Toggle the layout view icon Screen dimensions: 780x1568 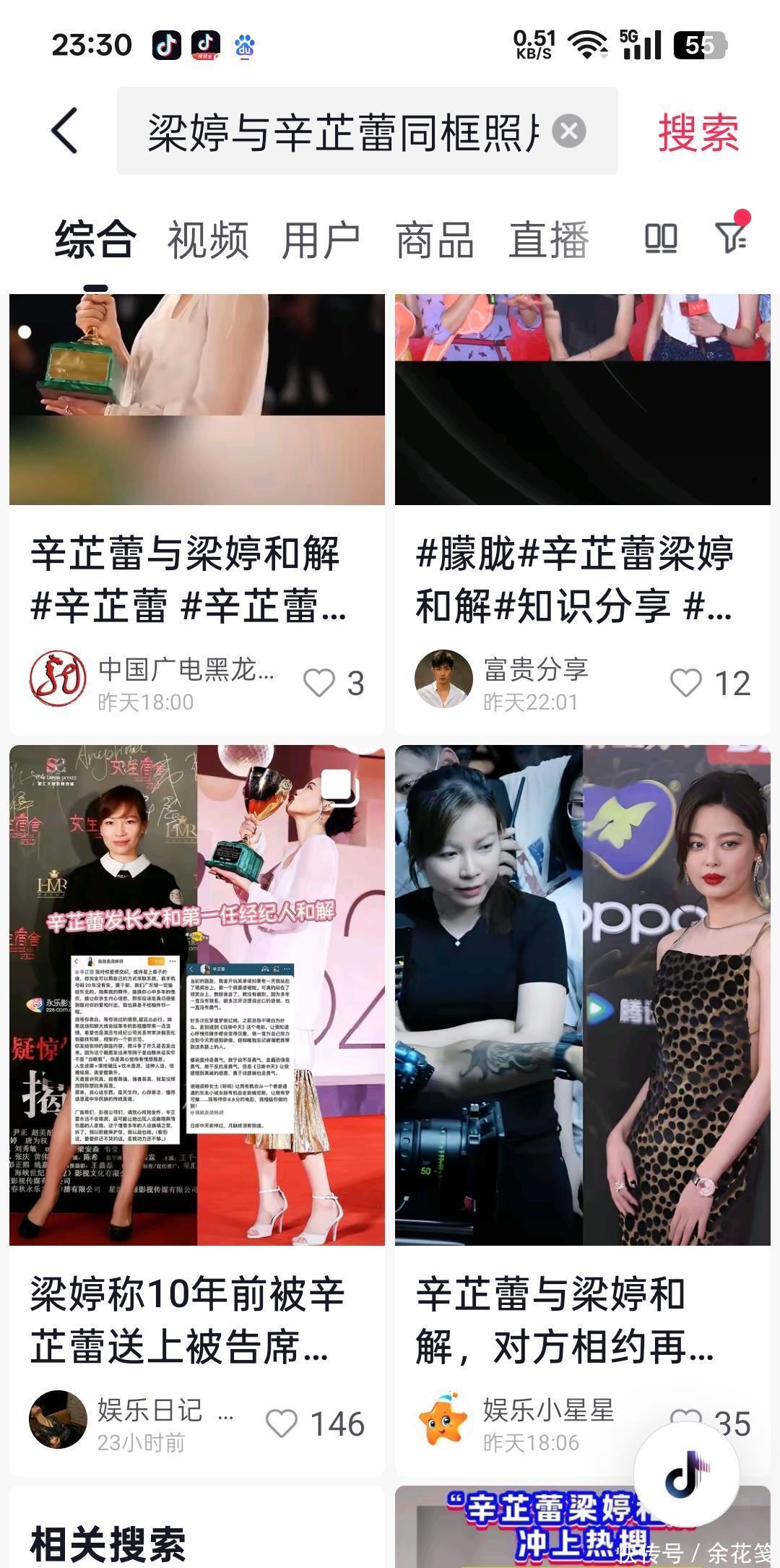point(661,238)
